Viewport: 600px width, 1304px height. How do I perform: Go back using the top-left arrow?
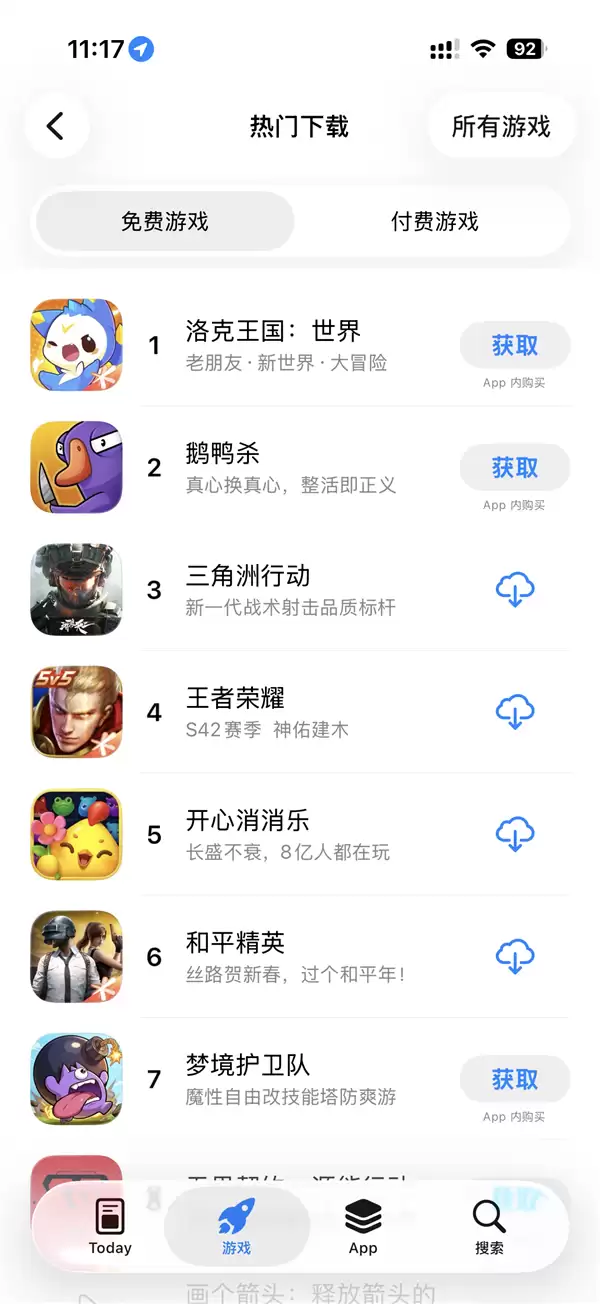[x=56, y=126]
